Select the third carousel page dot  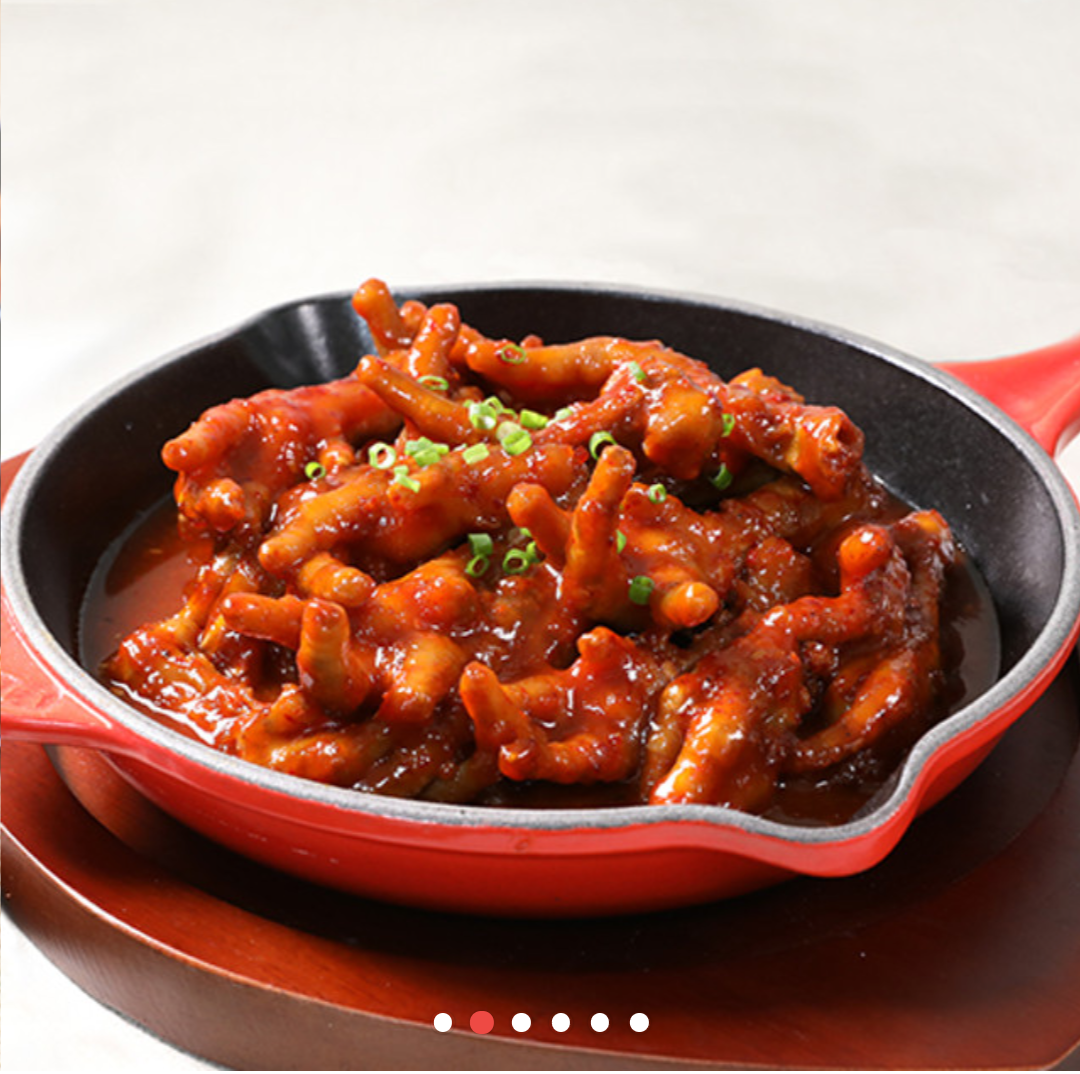click(x=521, y=1022)
